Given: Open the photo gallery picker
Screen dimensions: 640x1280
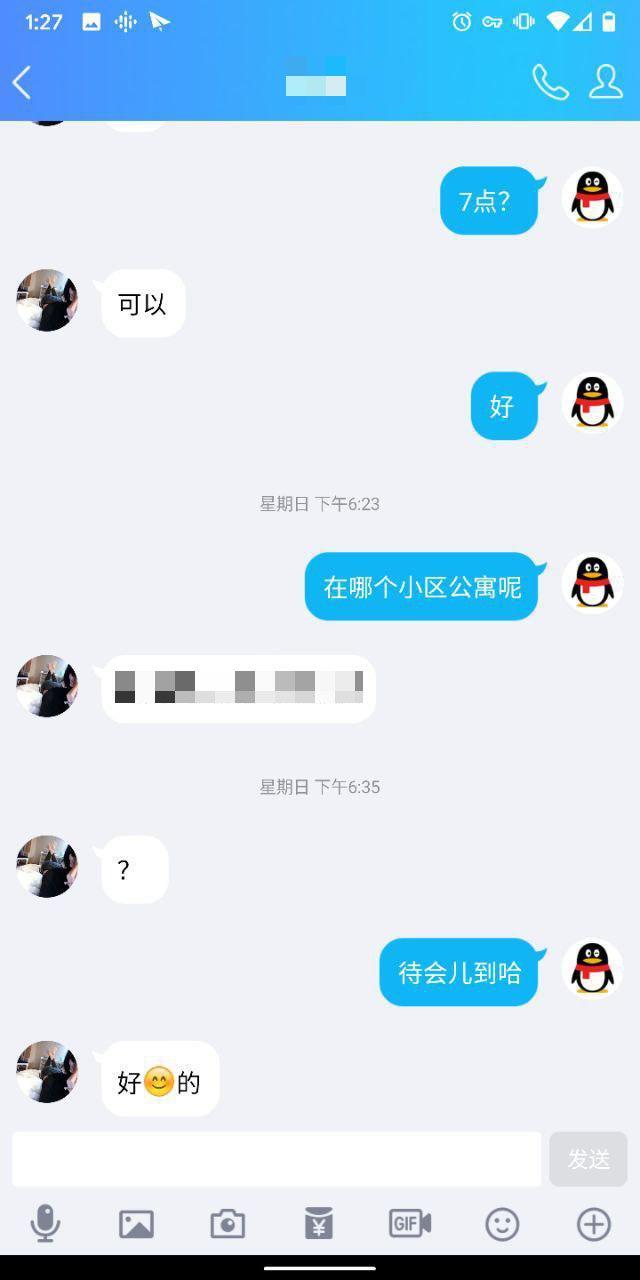Looking at the screenshot, I should click(x=136, y=1223).
